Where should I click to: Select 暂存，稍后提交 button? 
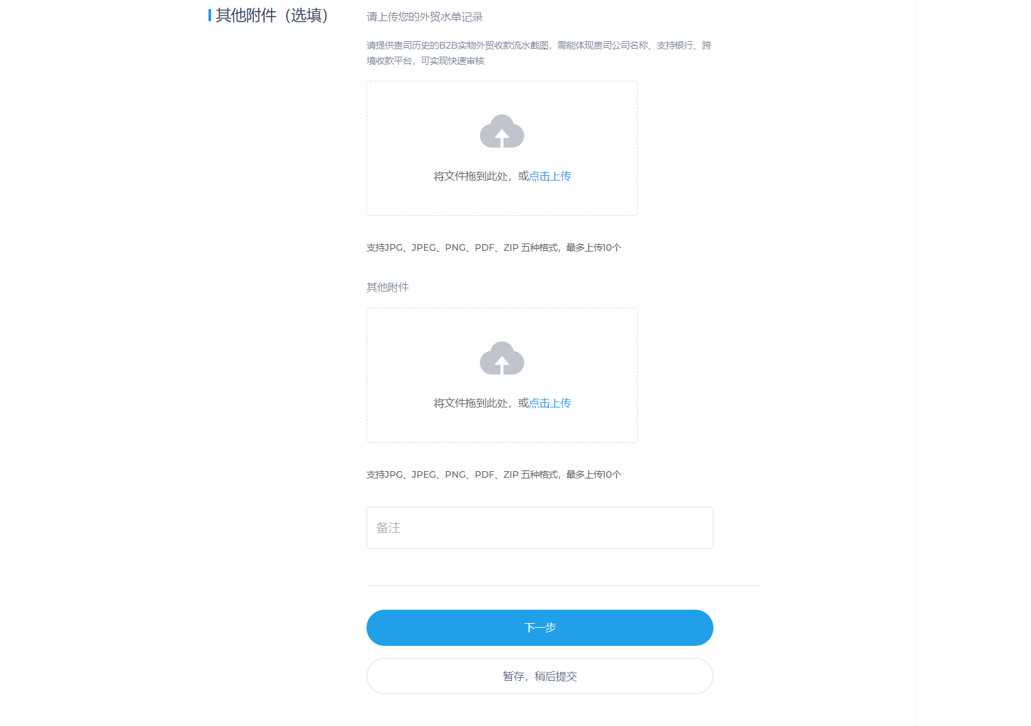tap(539, 676)
